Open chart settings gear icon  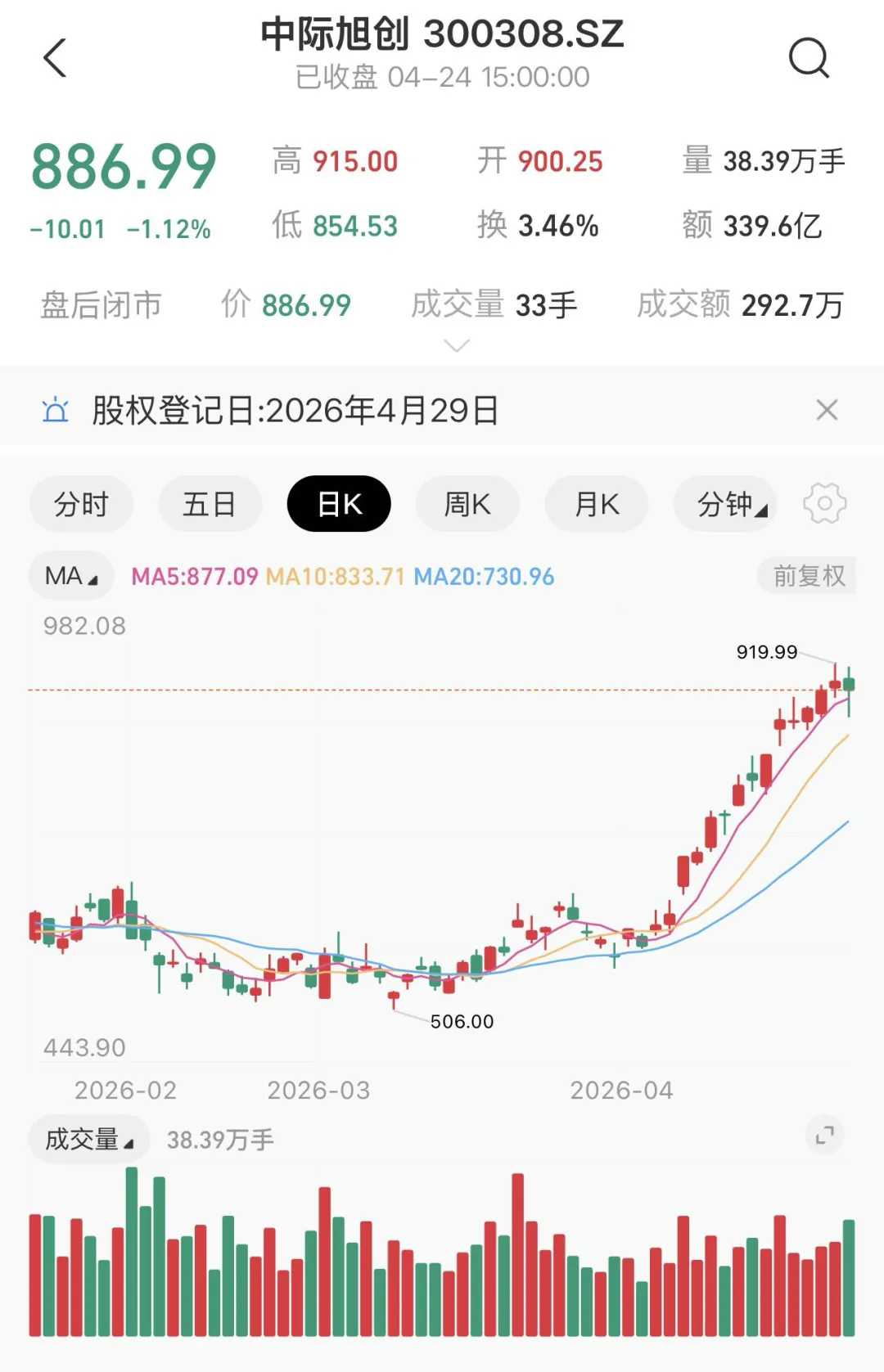(x=824, y=504)
